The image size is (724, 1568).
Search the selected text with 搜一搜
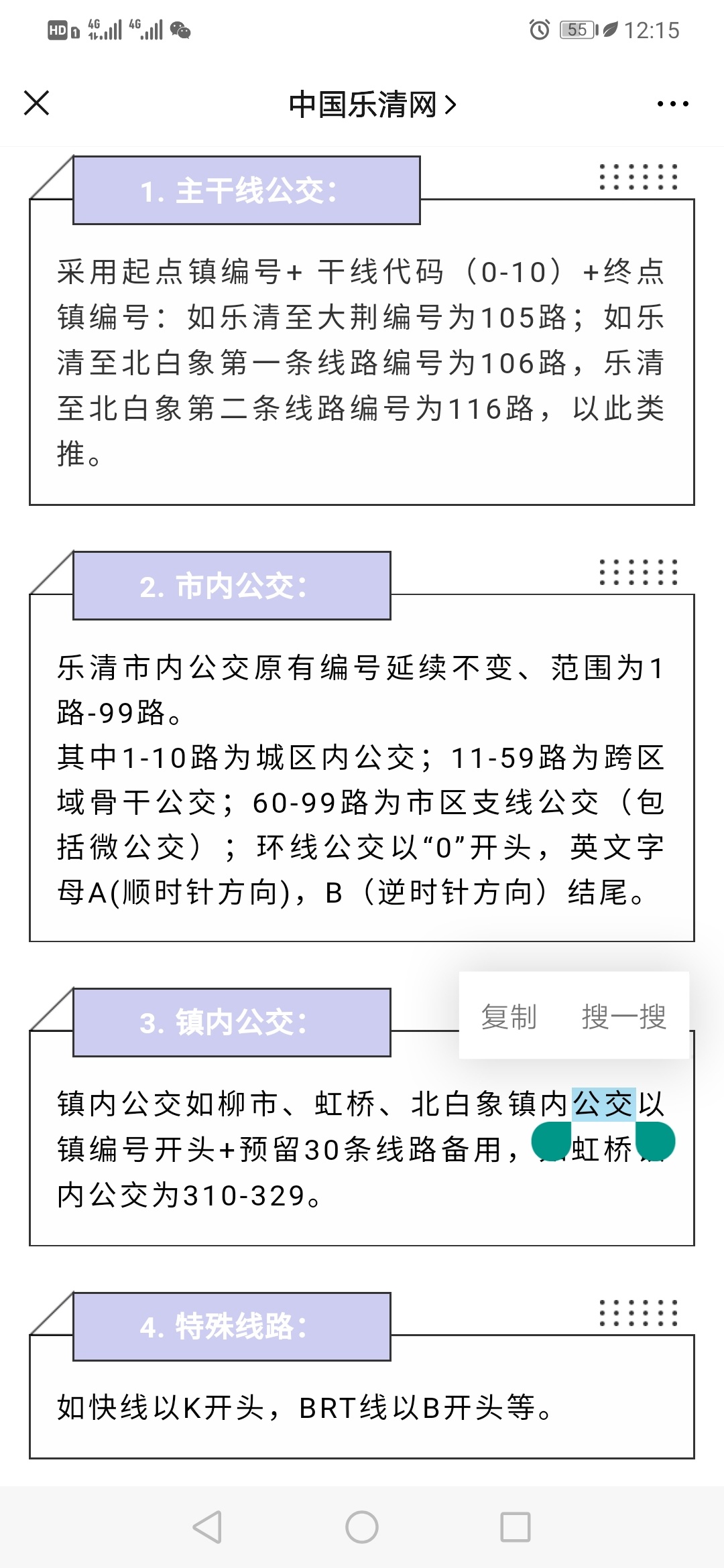pos(623,1016)
